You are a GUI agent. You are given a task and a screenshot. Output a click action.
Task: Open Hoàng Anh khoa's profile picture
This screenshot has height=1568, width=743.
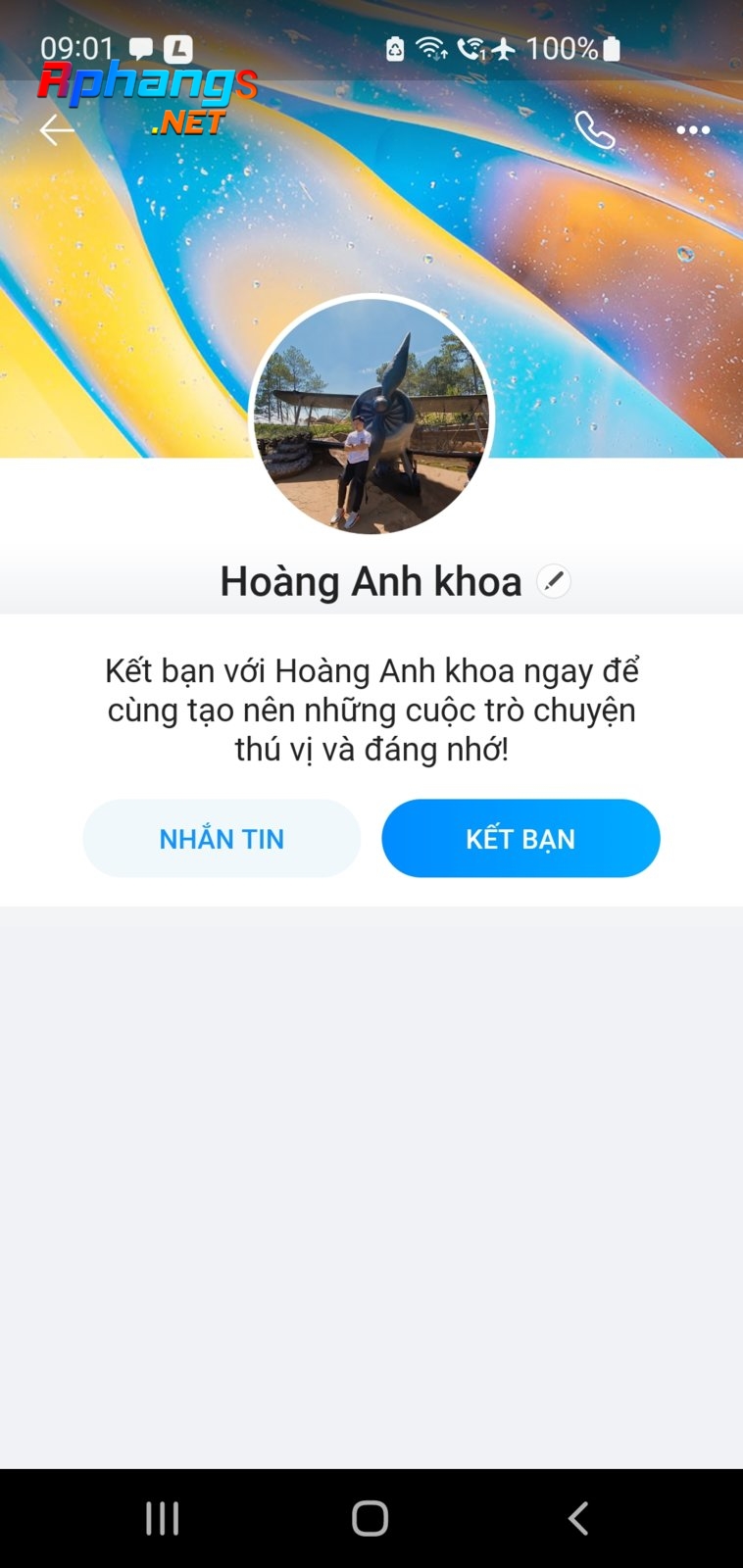[x=371, y=416]
